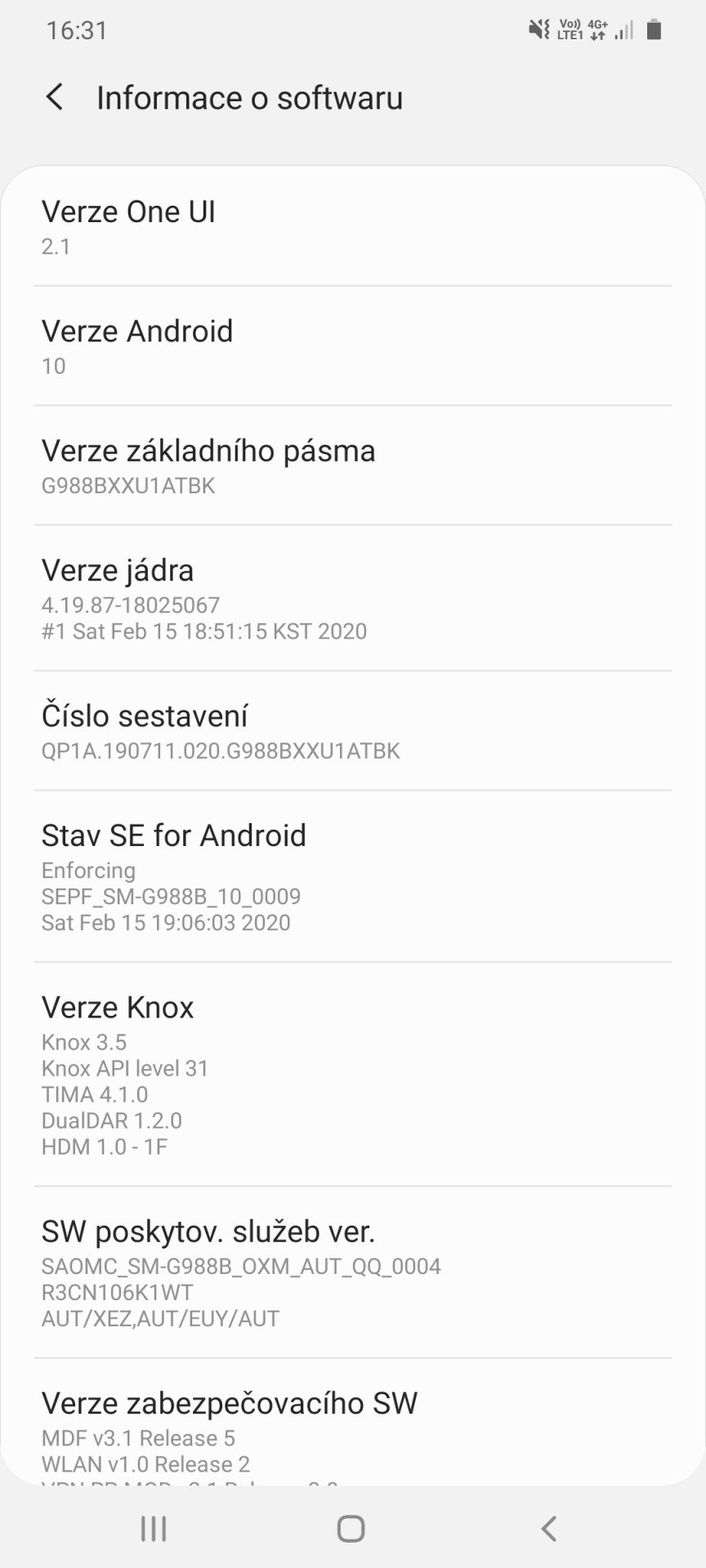The height and width of the screenshot is (1568, 706).
Task: Go back from Informace o softwaru
Action: [x=55, y=97]
